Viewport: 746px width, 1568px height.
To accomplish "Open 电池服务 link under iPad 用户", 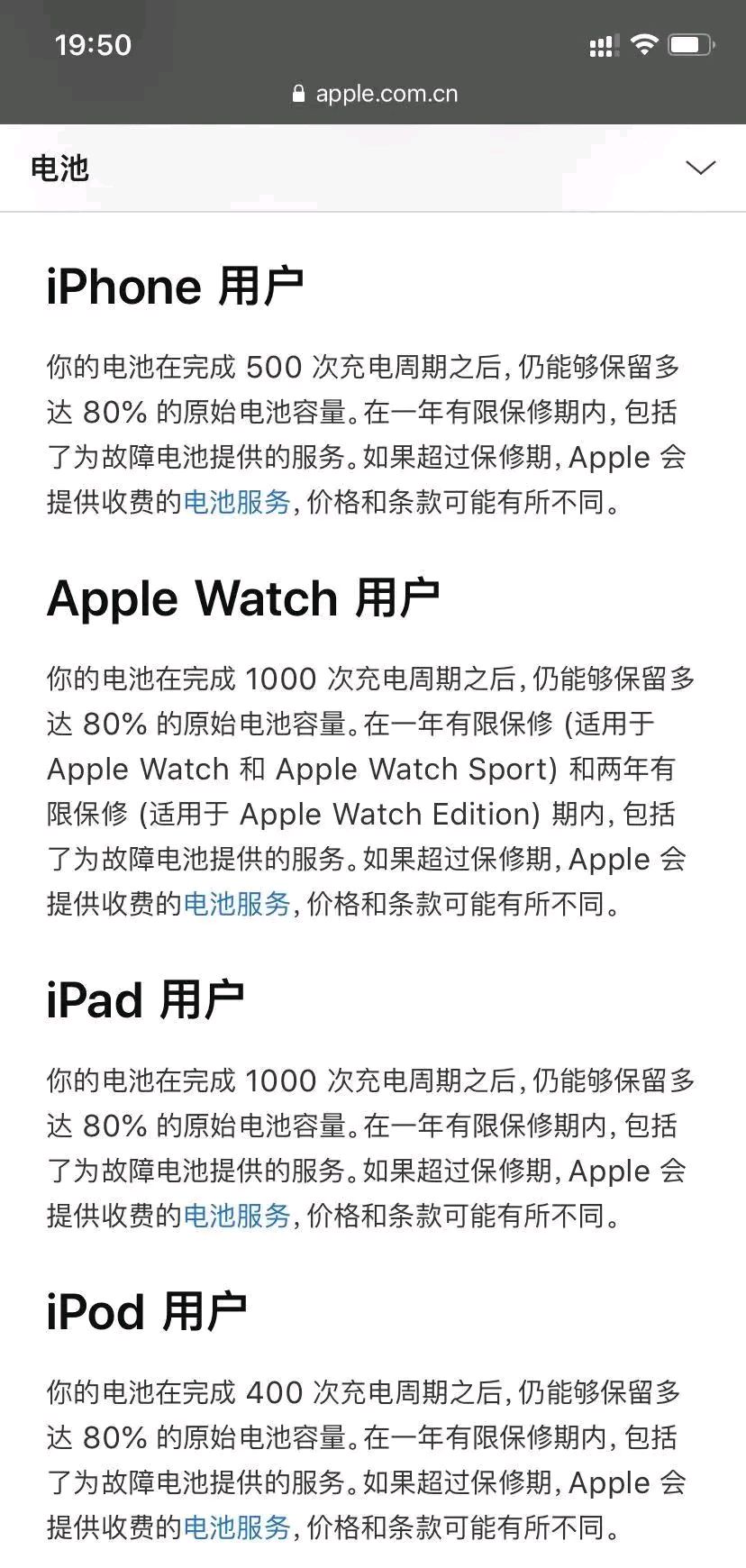I will 237,1216.
